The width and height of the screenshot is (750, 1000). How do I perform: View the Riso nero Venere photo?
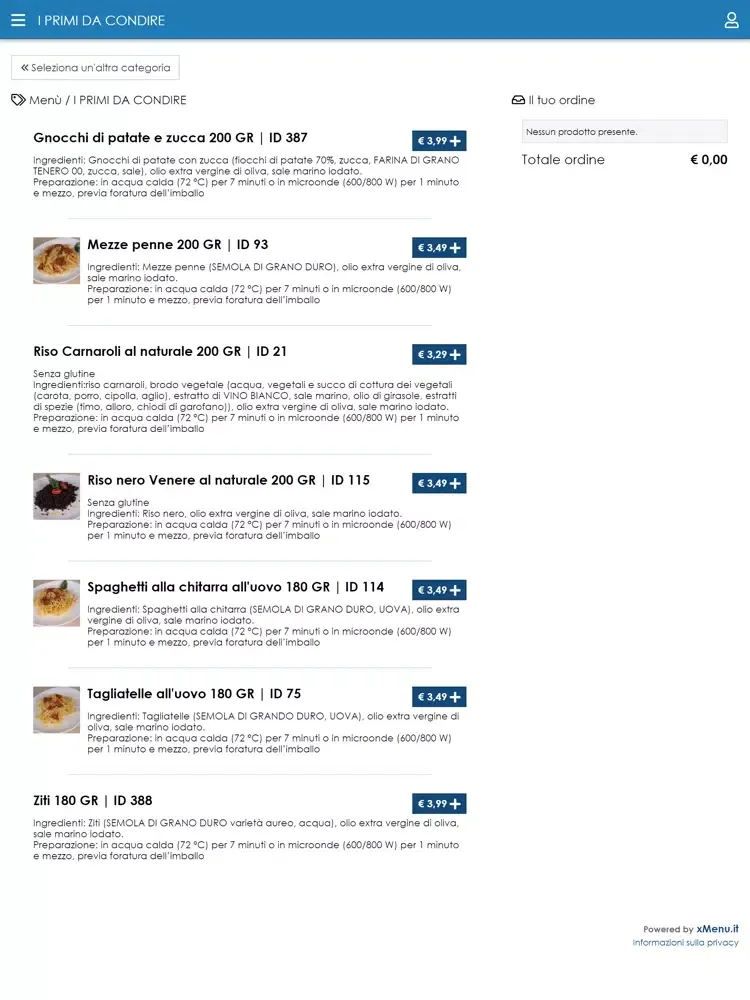pyautogui.click(x=56, y=496)
